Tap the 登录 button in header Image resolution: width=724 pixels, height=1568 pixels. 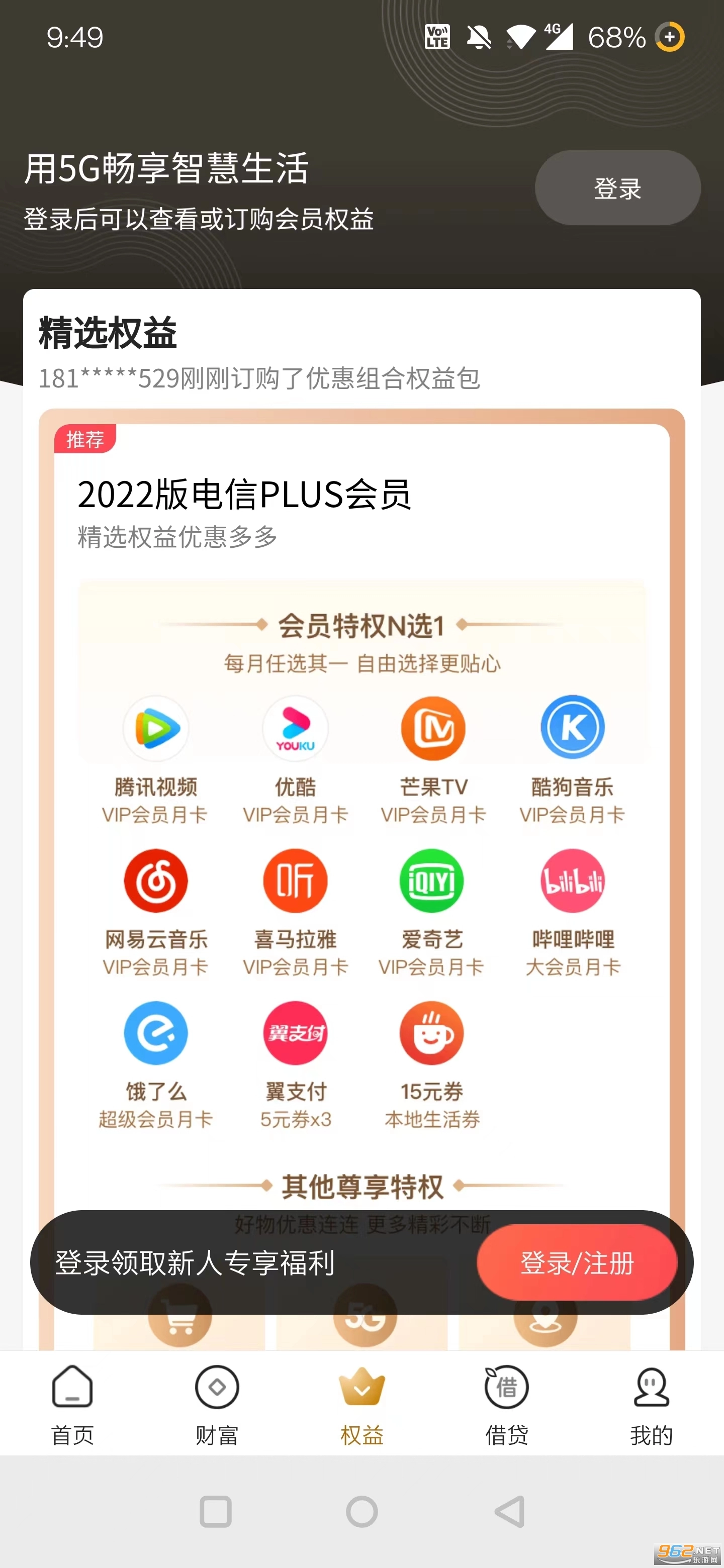tap(617, 188)
